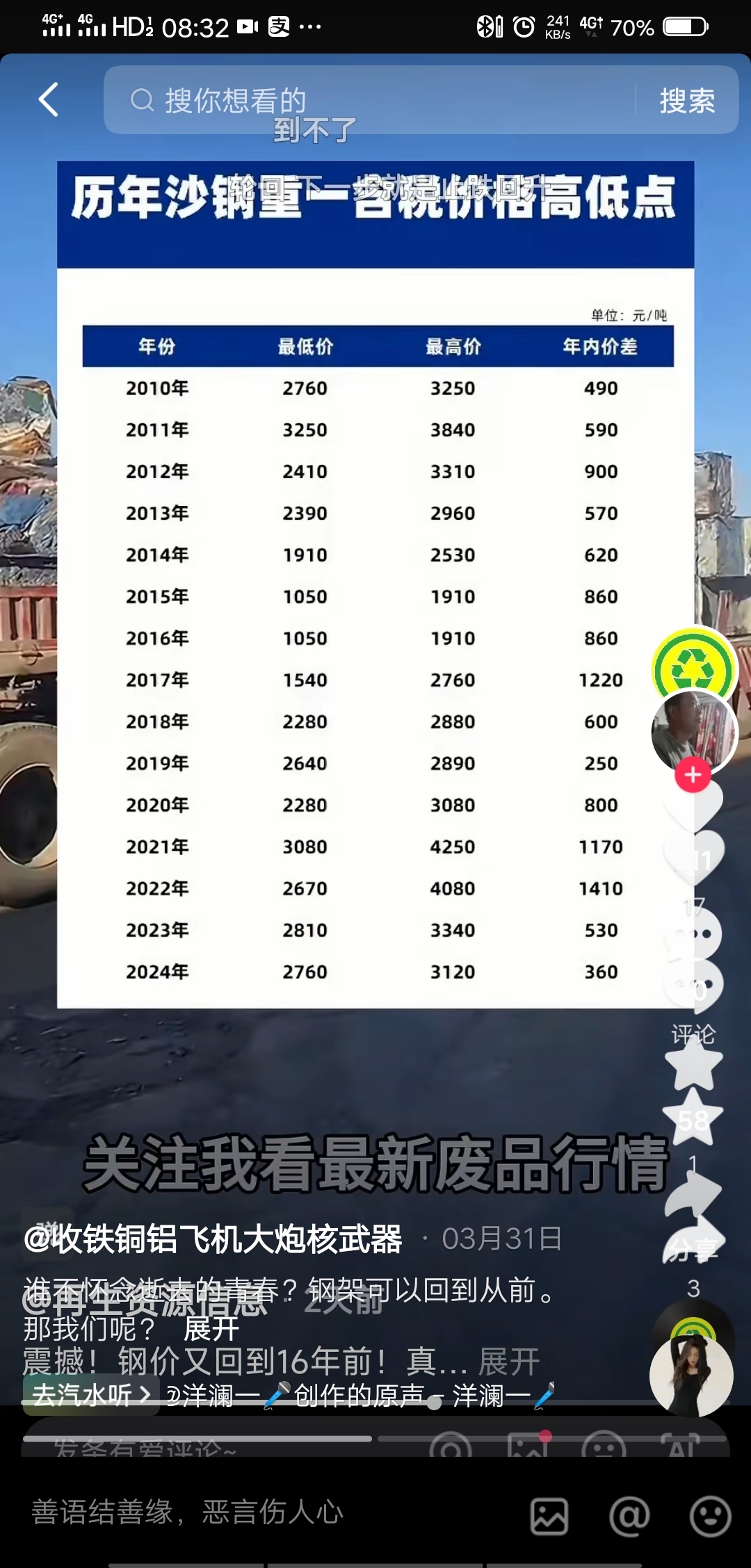Open the 搜你想看的 search field
751x1568 pixels.
click(369, 100)
